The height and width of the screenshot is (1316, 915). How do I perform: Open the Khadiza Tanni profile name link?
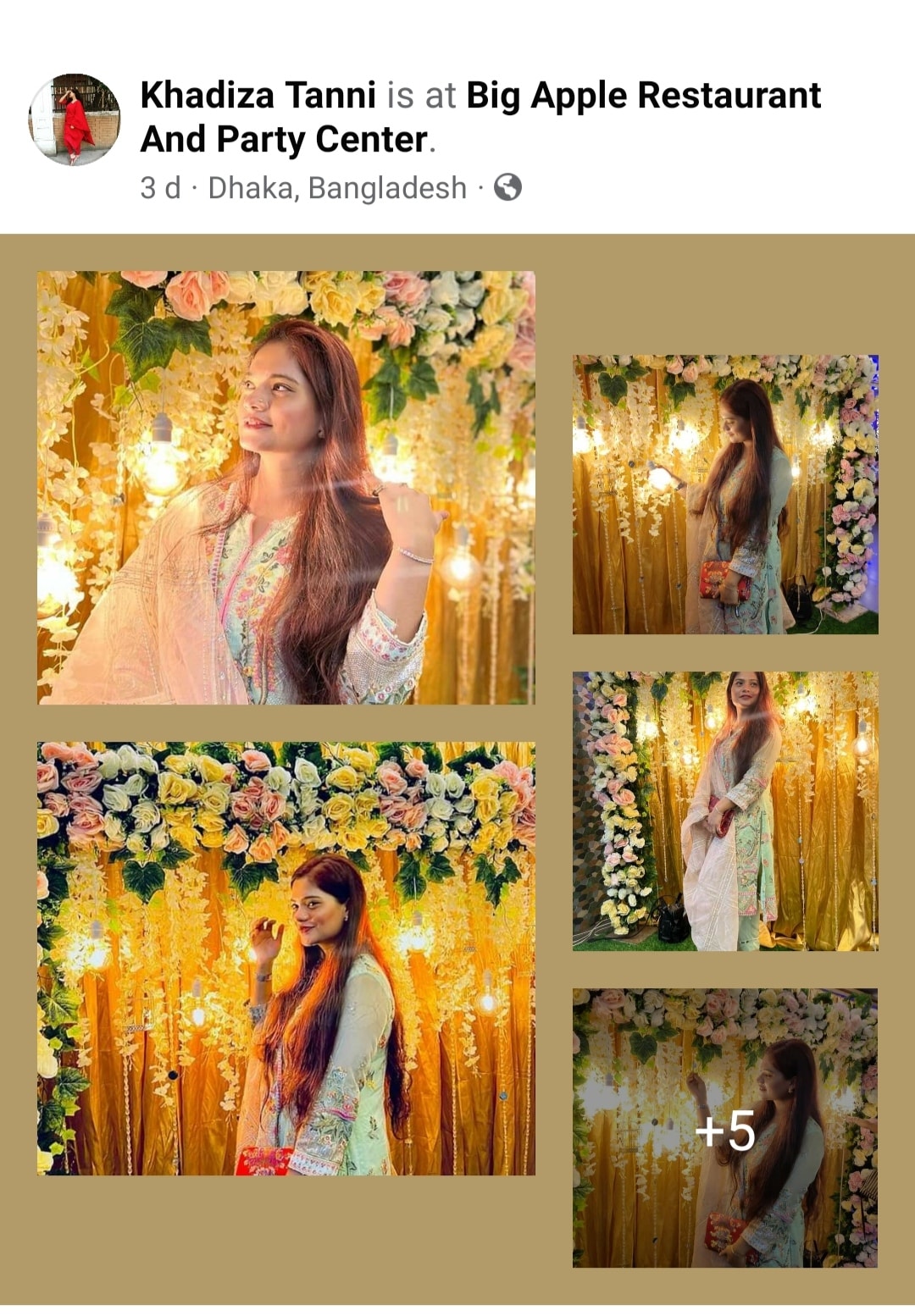tap(258, 96)
